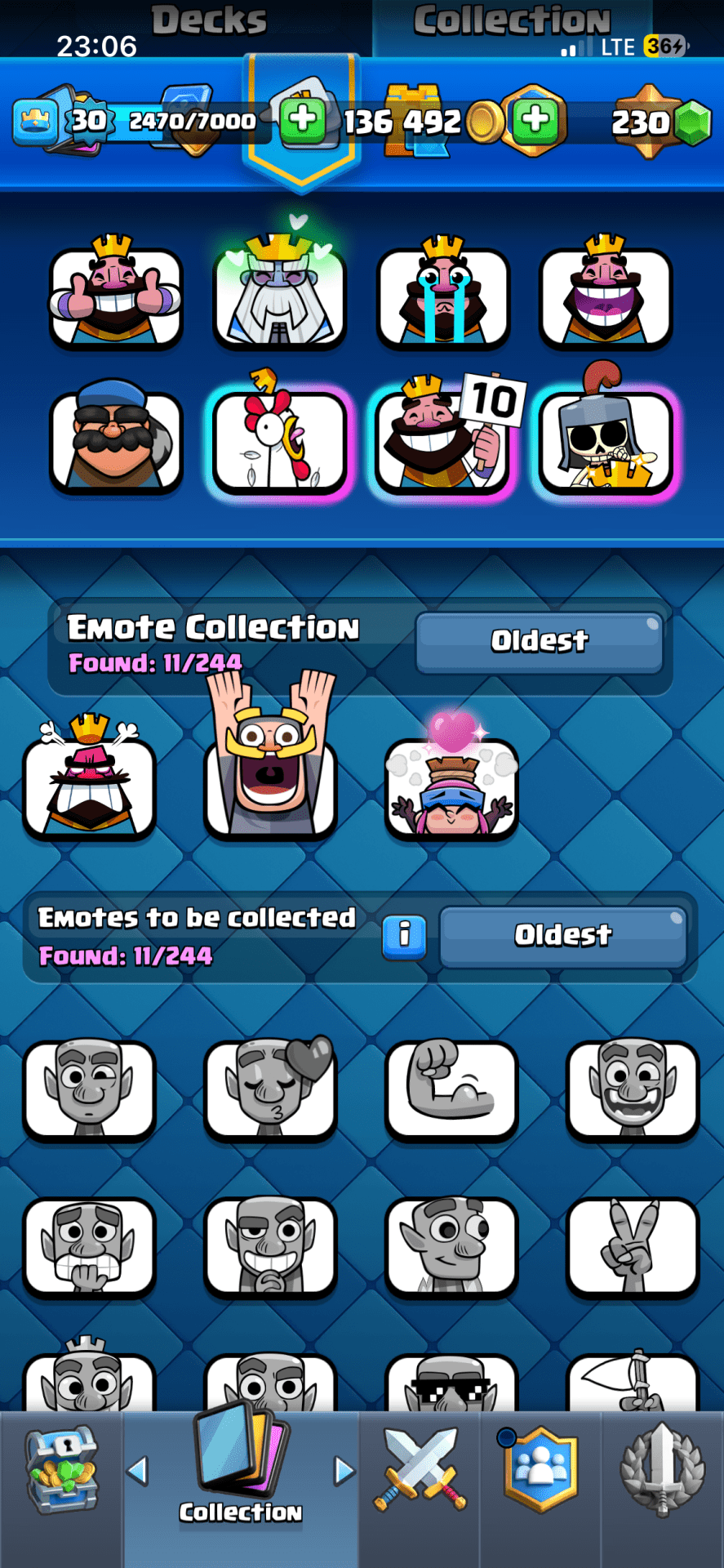Change Emote Collection sort order from Oldest

point(539,642)
